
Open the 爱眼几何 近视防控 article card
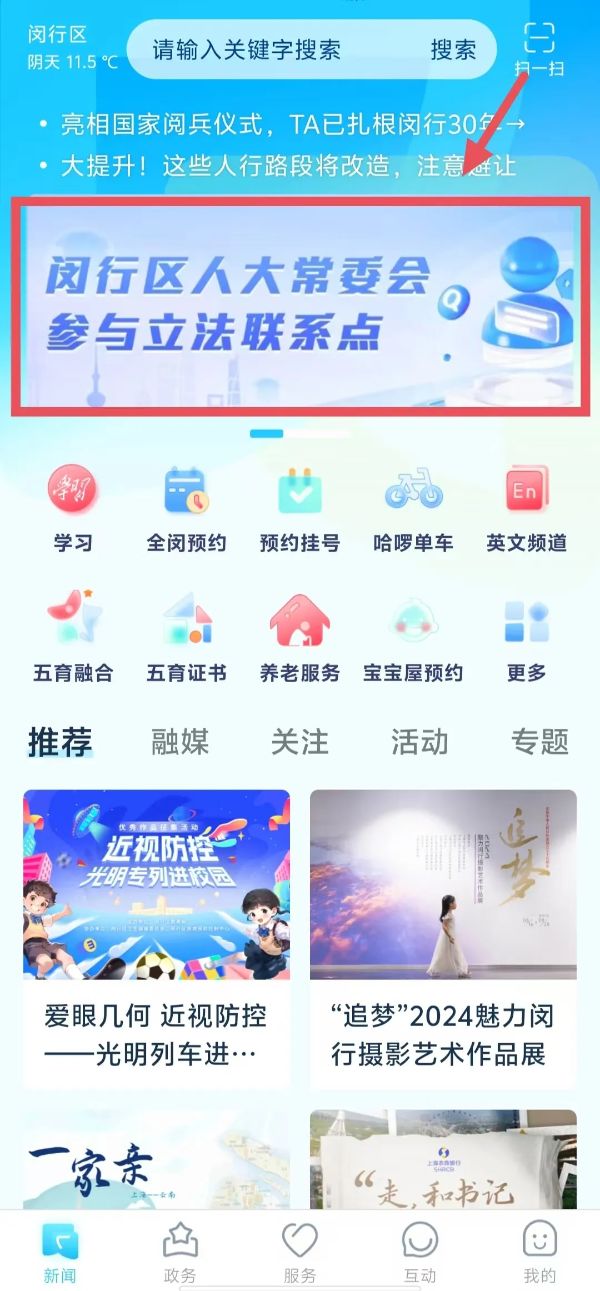[157, 938]
